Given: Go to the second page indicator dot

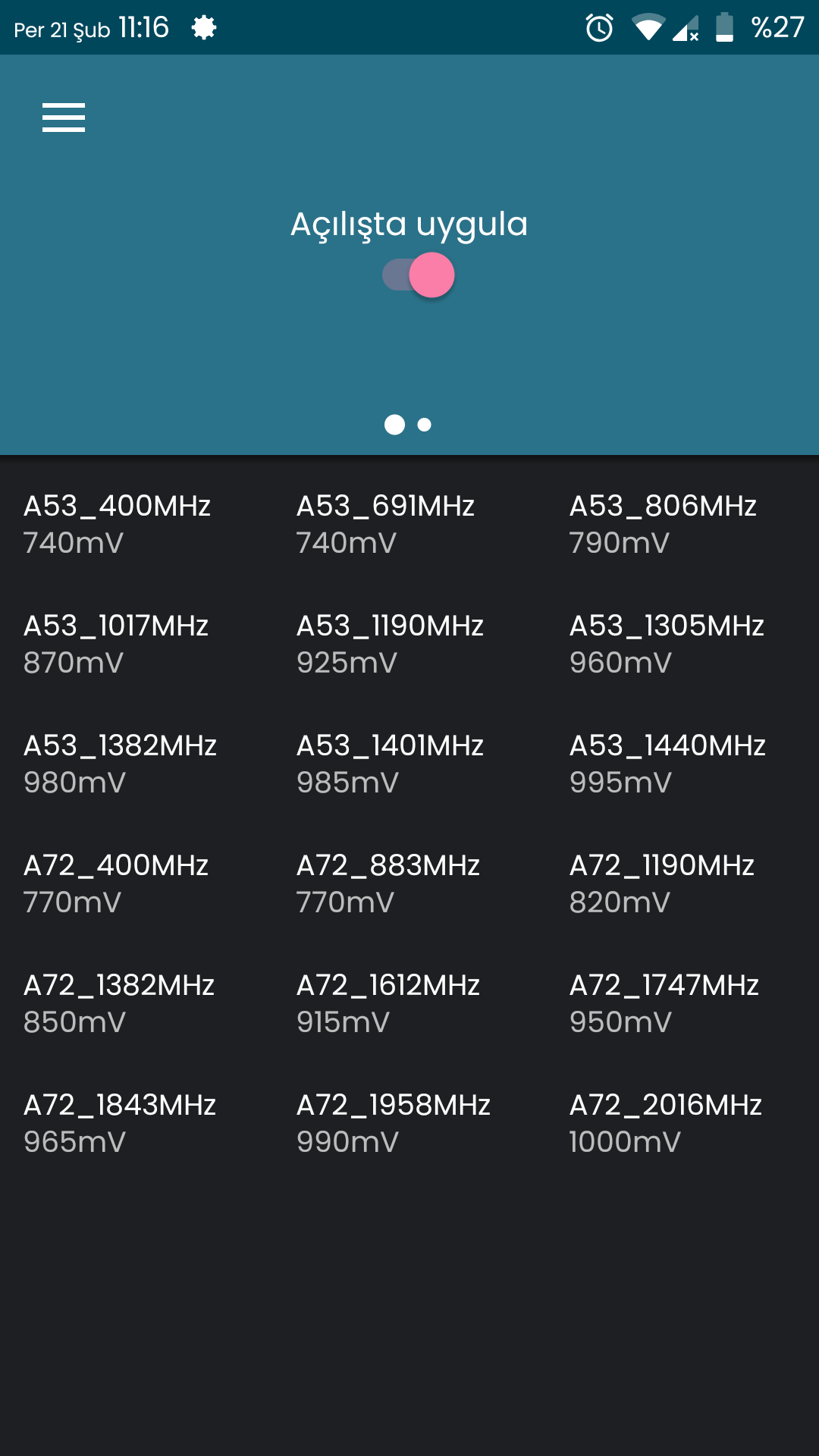Looking at the screenshot, I should (x=425, y=425).
